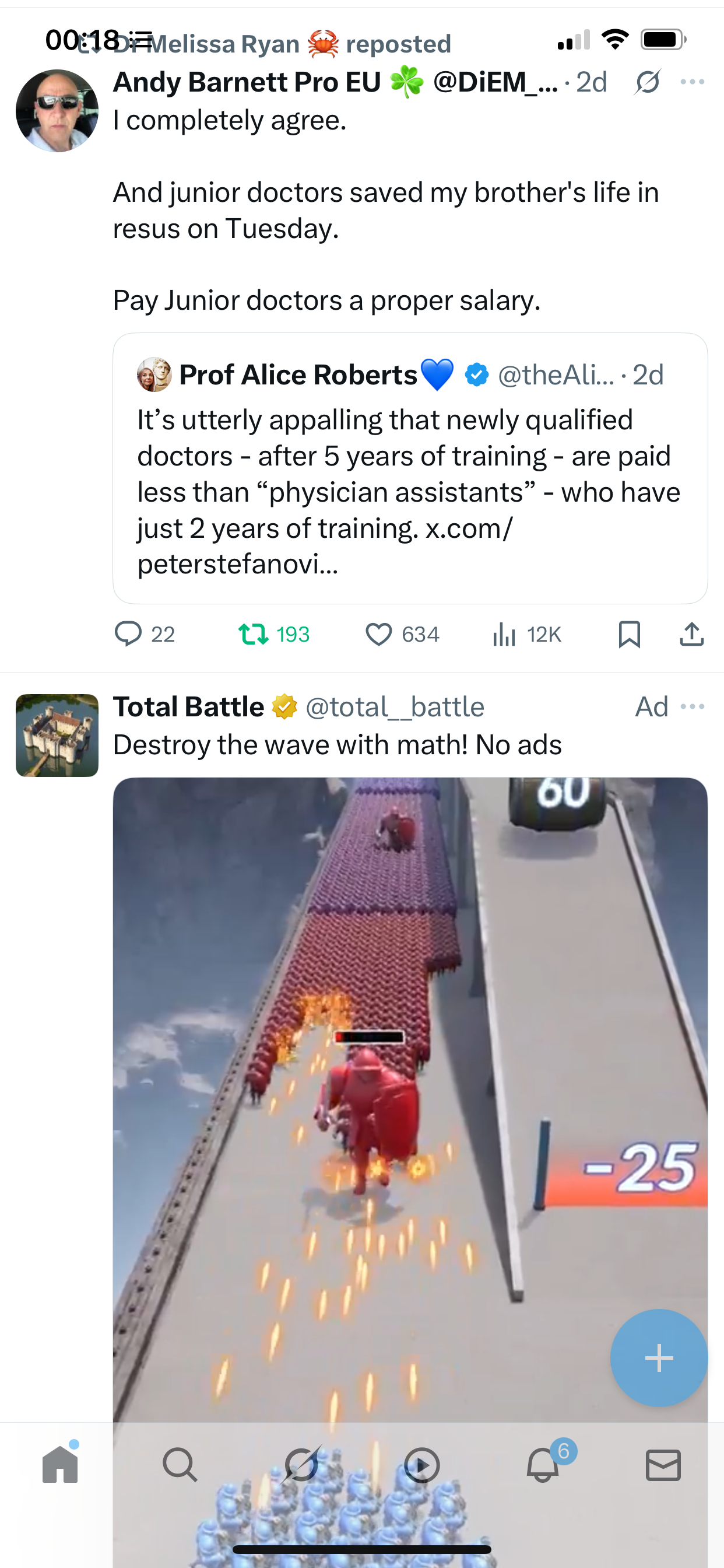This screenshot has height=1568, width=724.
Task: Reply to Andy Barnett's post
Action: tap(145, 634)
